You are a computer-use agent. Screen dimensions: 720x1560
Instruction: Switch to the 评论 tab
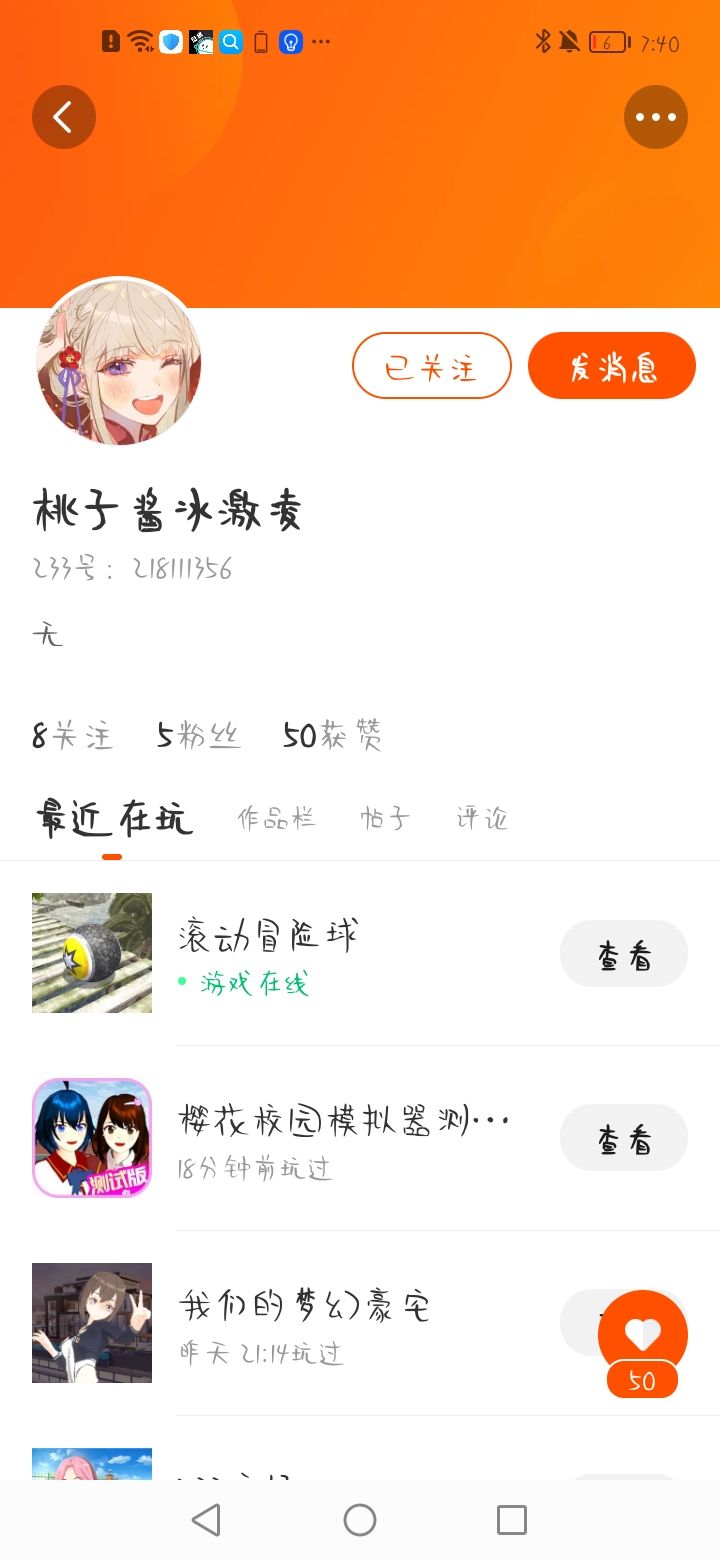click(x=482, y=818)
